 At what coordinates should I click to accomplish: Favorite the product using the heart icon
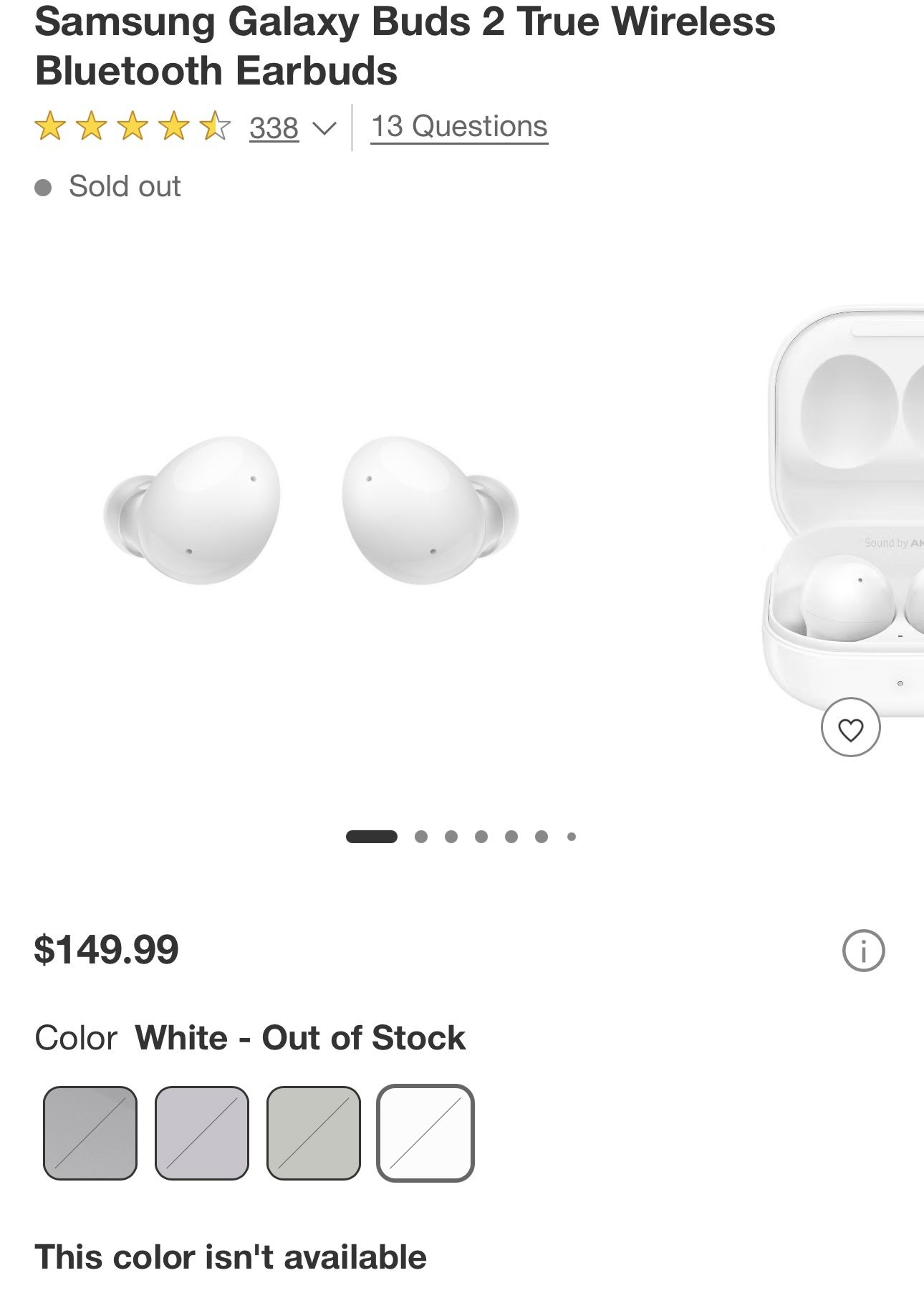pos(850,727)
